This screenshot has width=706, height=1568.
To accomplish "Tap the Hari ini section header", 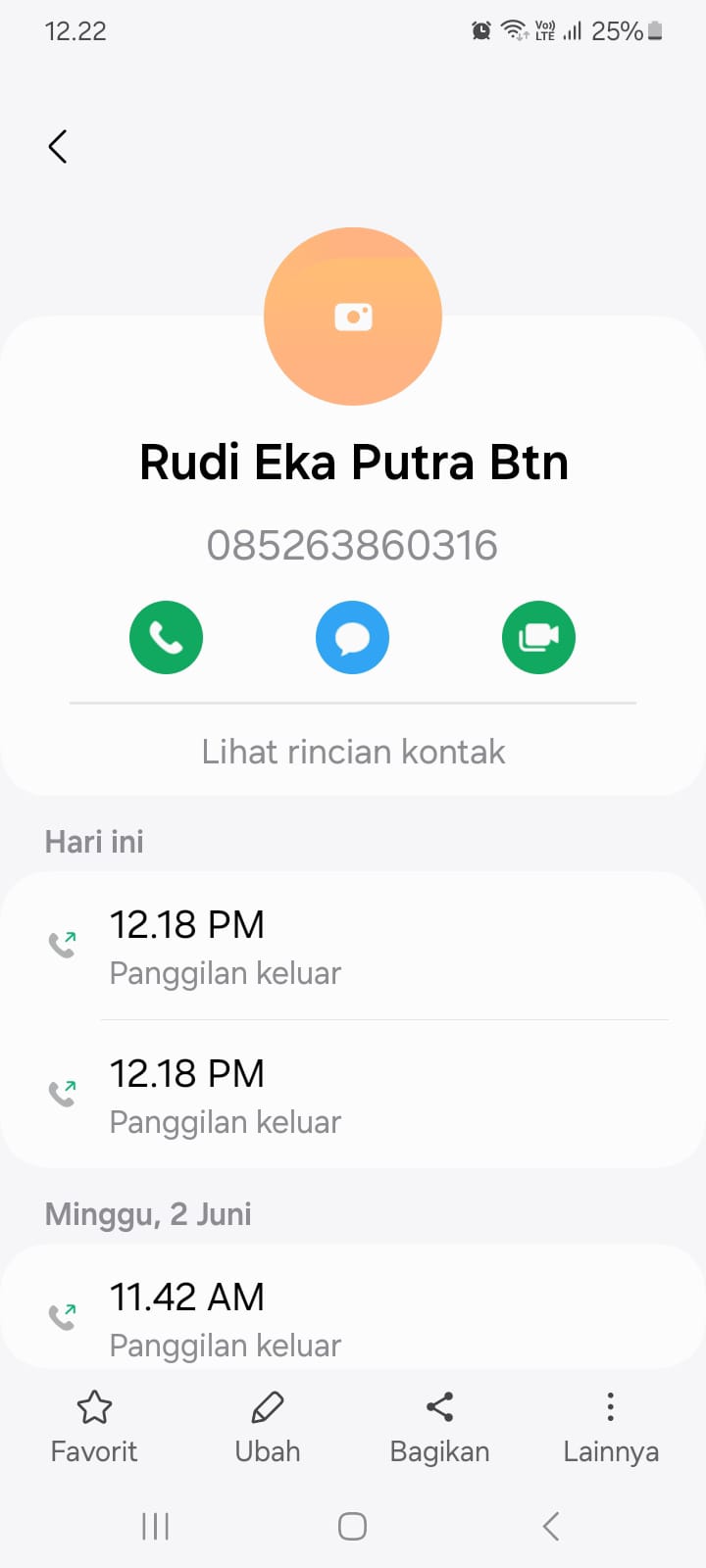I will [x=93, y=841].
